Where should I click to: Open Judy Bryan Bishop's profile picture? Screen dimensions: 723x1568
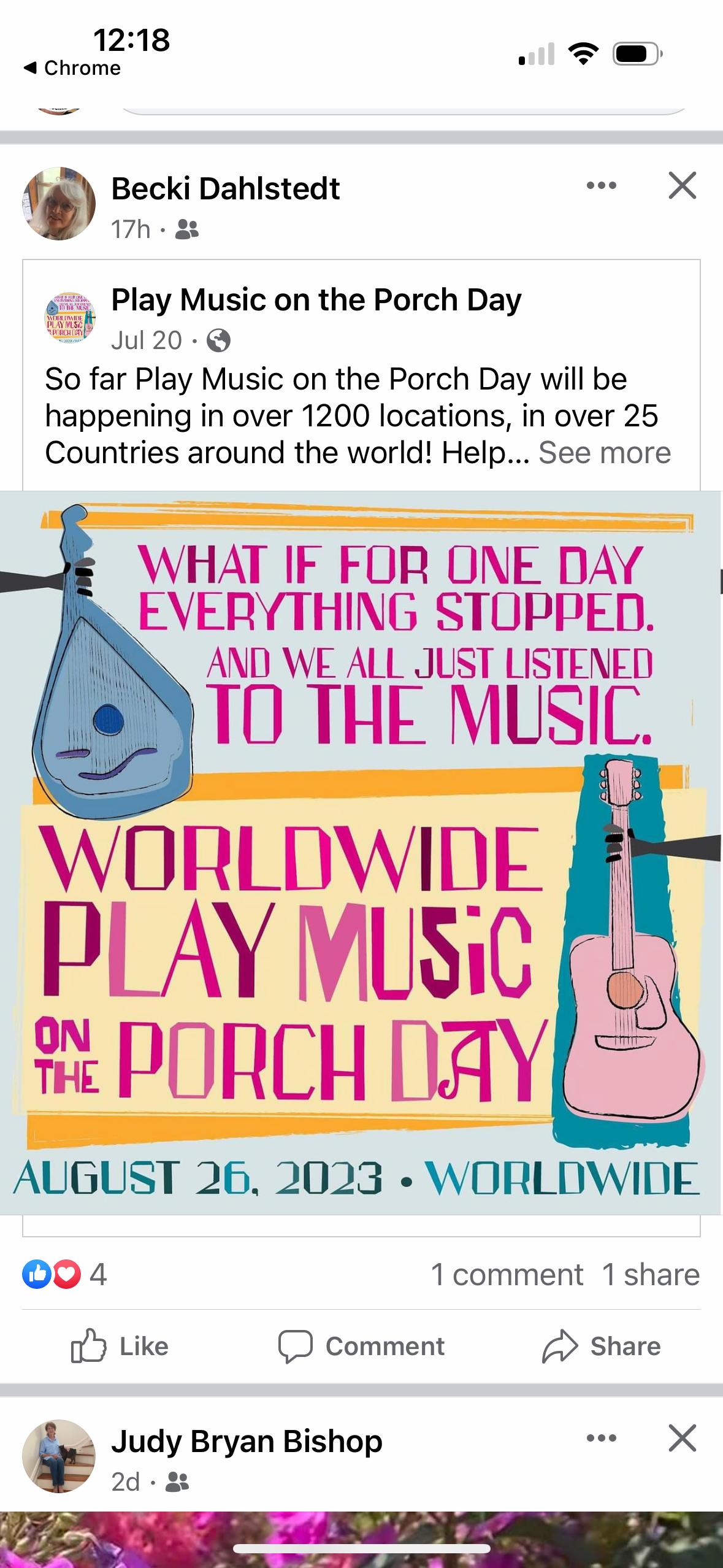(59, 1456)
